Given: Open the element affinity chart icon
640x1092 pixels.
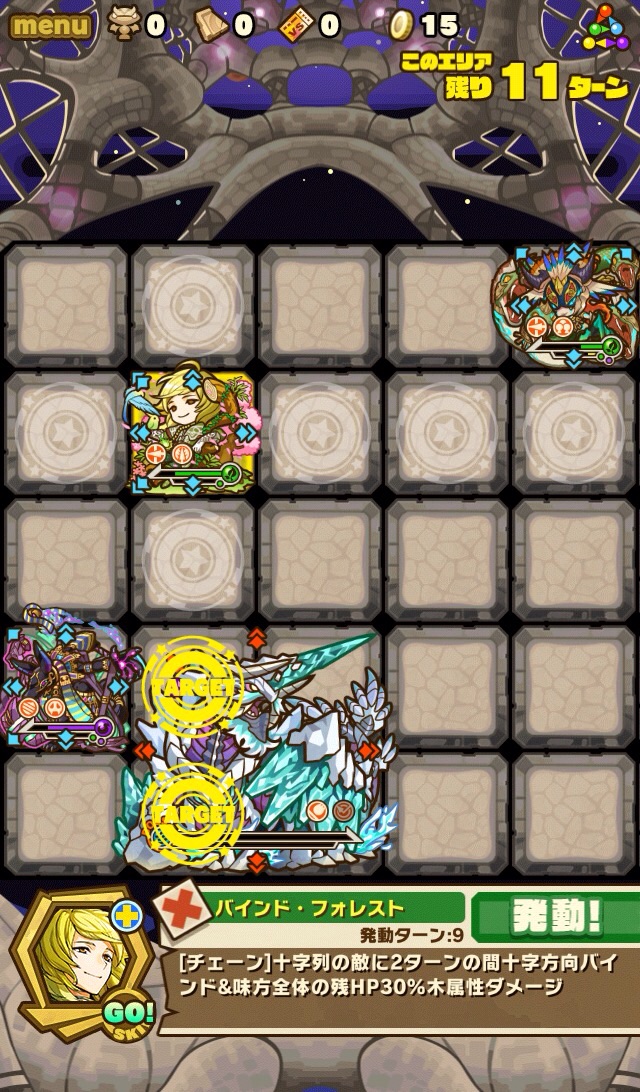Looking at the screenshot, I should click(x=605, y=29).
